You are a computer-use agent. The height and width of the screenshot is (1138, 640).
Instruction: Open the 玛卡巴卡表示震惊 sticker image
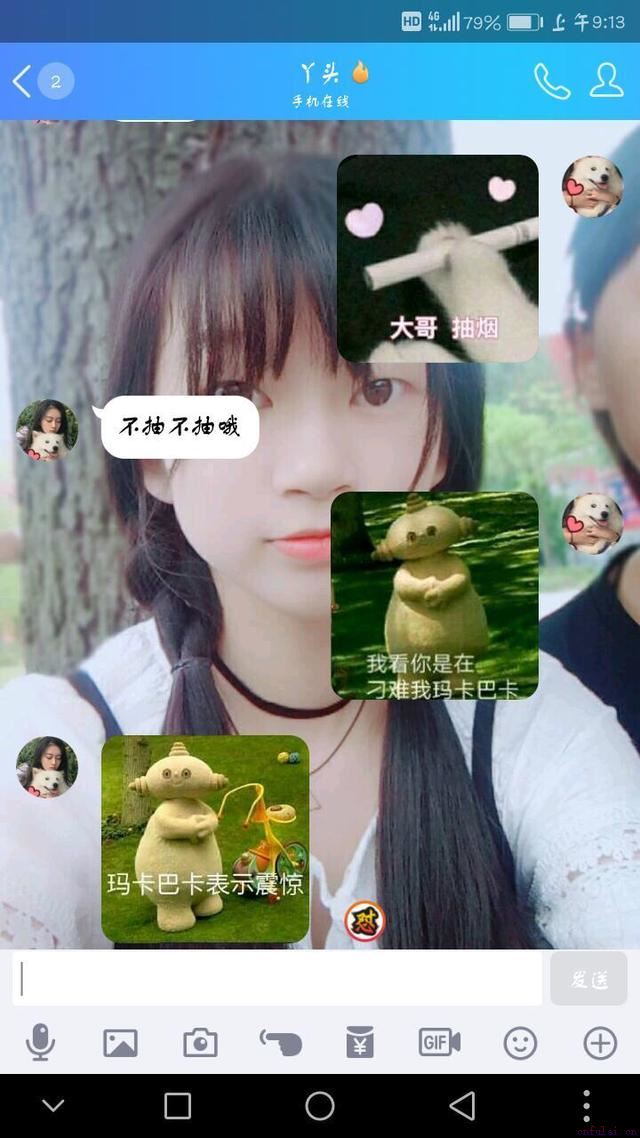point(205,839)
